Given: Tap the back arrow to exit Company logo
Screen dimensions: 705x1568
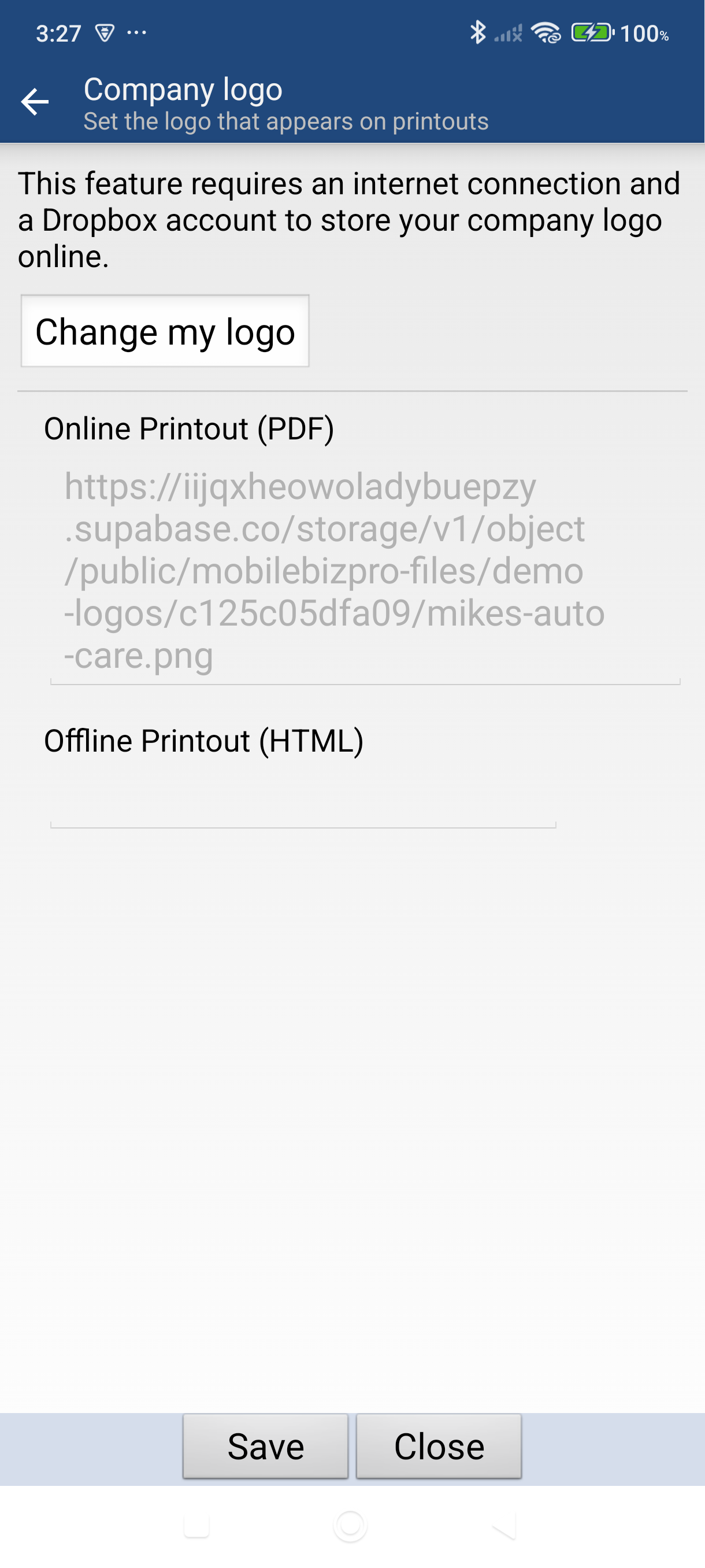Looking at the screenshot, I should point(35,101).
